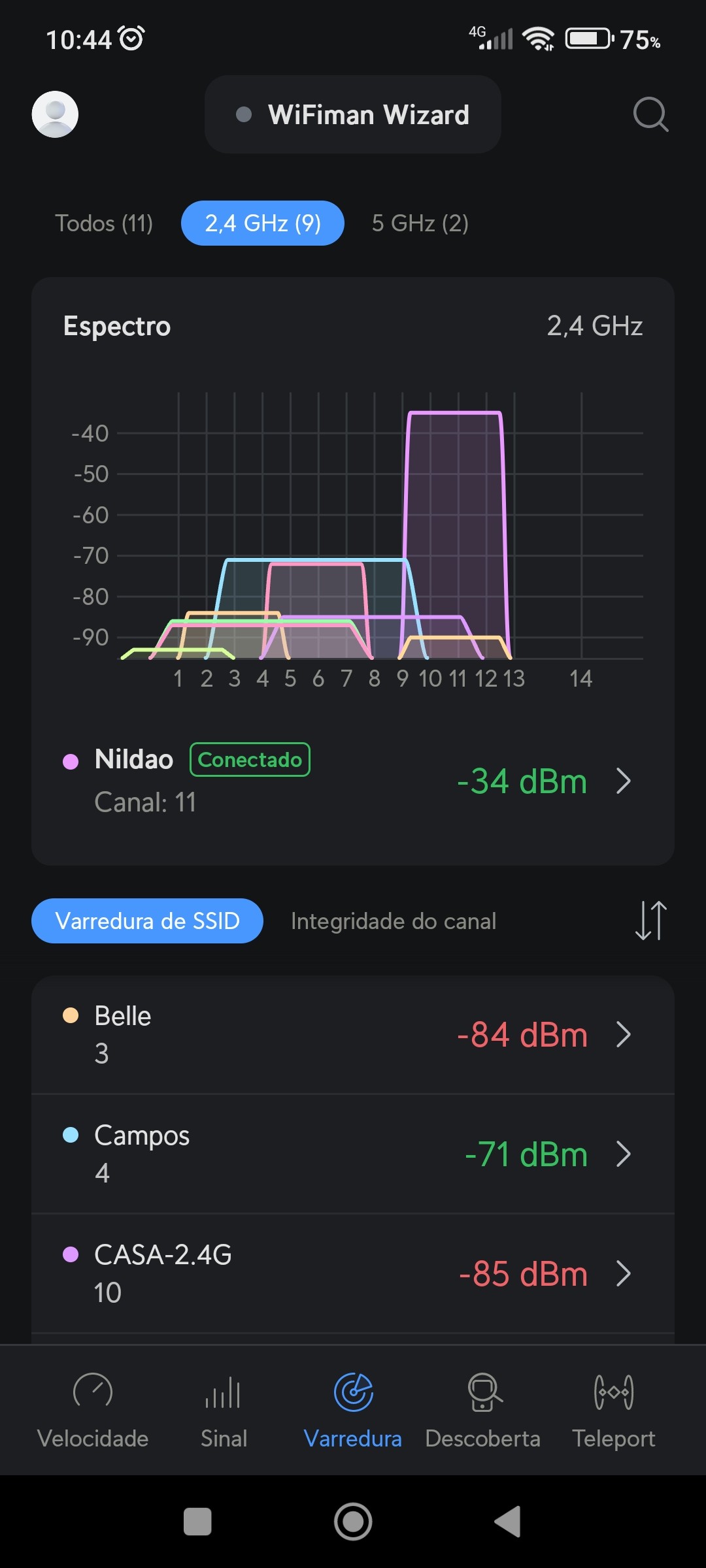The height and width of the screenshot is (1568, 706).
Task: Open the search magnifier icon
Action: tap(650, 114)
